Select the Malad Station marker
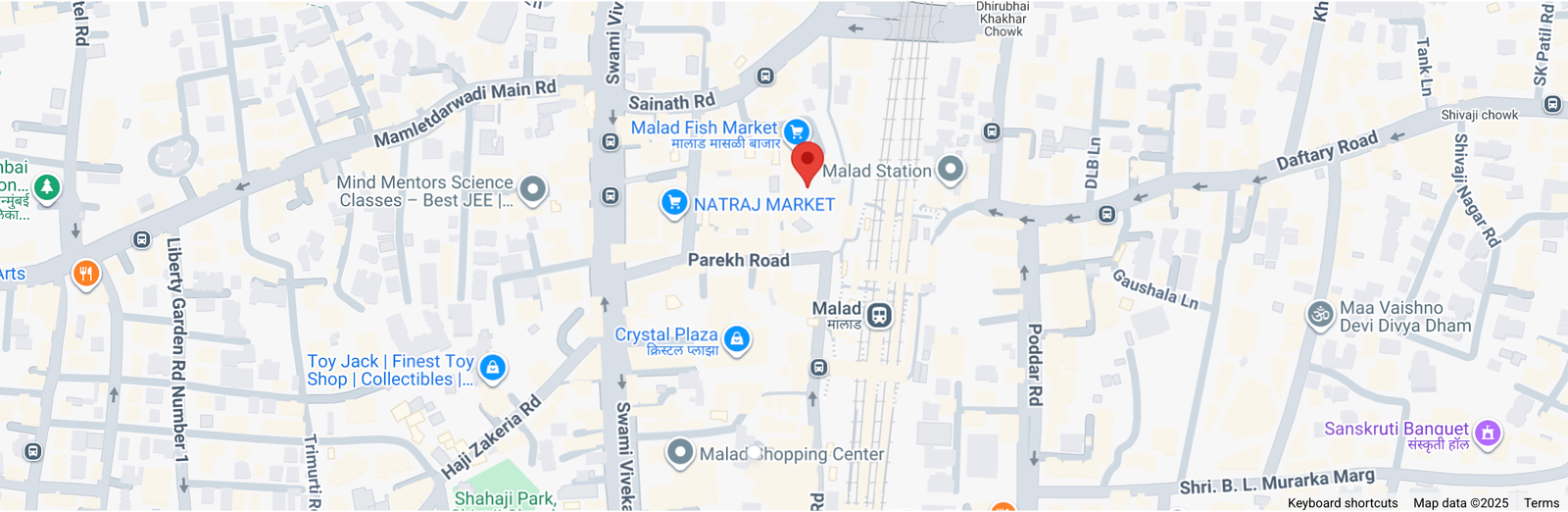Screen dimensions: 1568x512 pos(951,170)
